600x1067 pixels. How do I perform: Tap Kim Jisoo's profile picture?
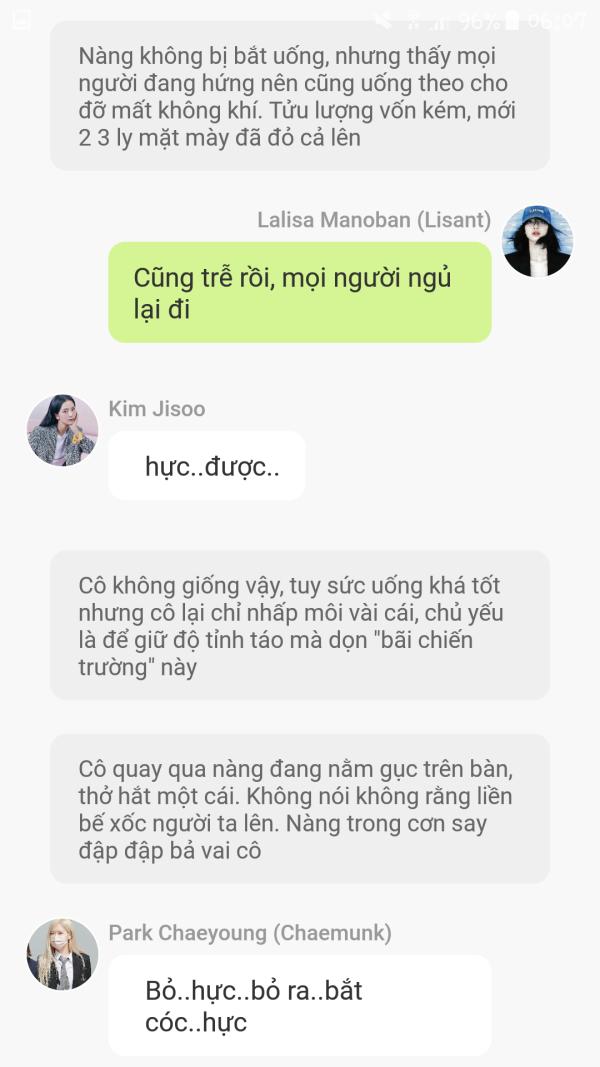pyautogui.click(x=62, y=430)
